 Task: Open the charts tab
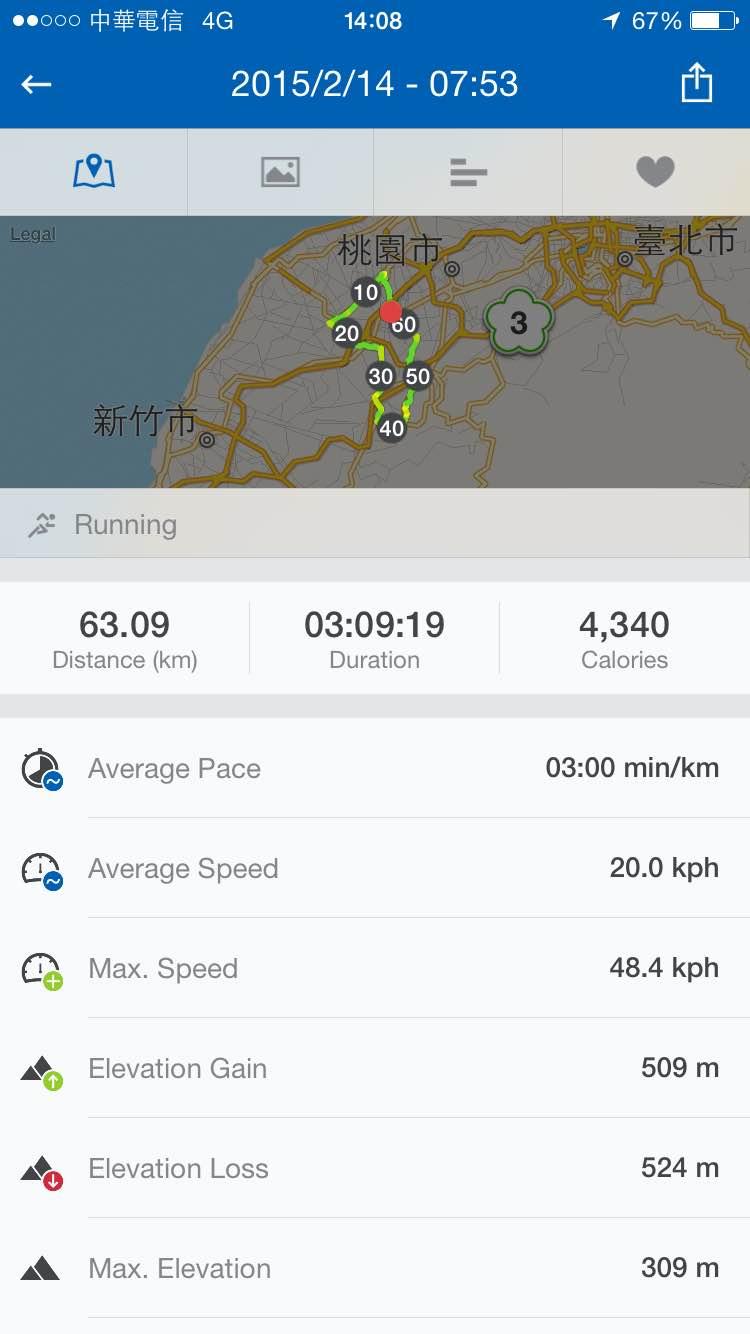pos(468,172)
